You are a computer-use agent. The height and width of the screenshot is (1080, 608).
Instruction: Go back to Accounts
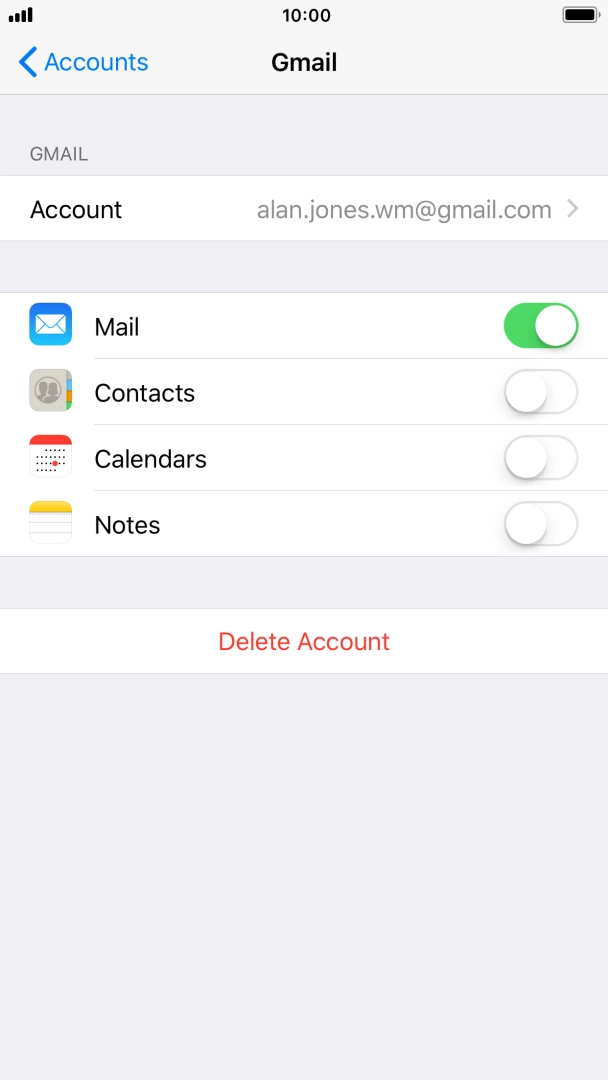pyautogui.click(x=83, y=62)
